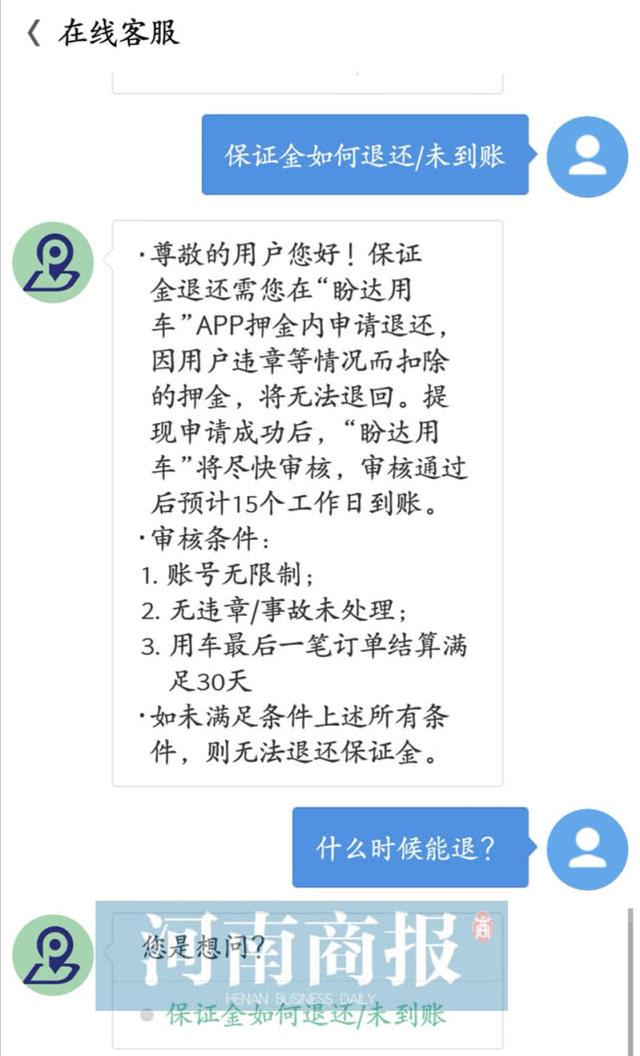Select suggested question 保证金如何退还/未到账
Image resolution: width=640 pixels, height=1056 pixels.
click(x=306, y=1015)
